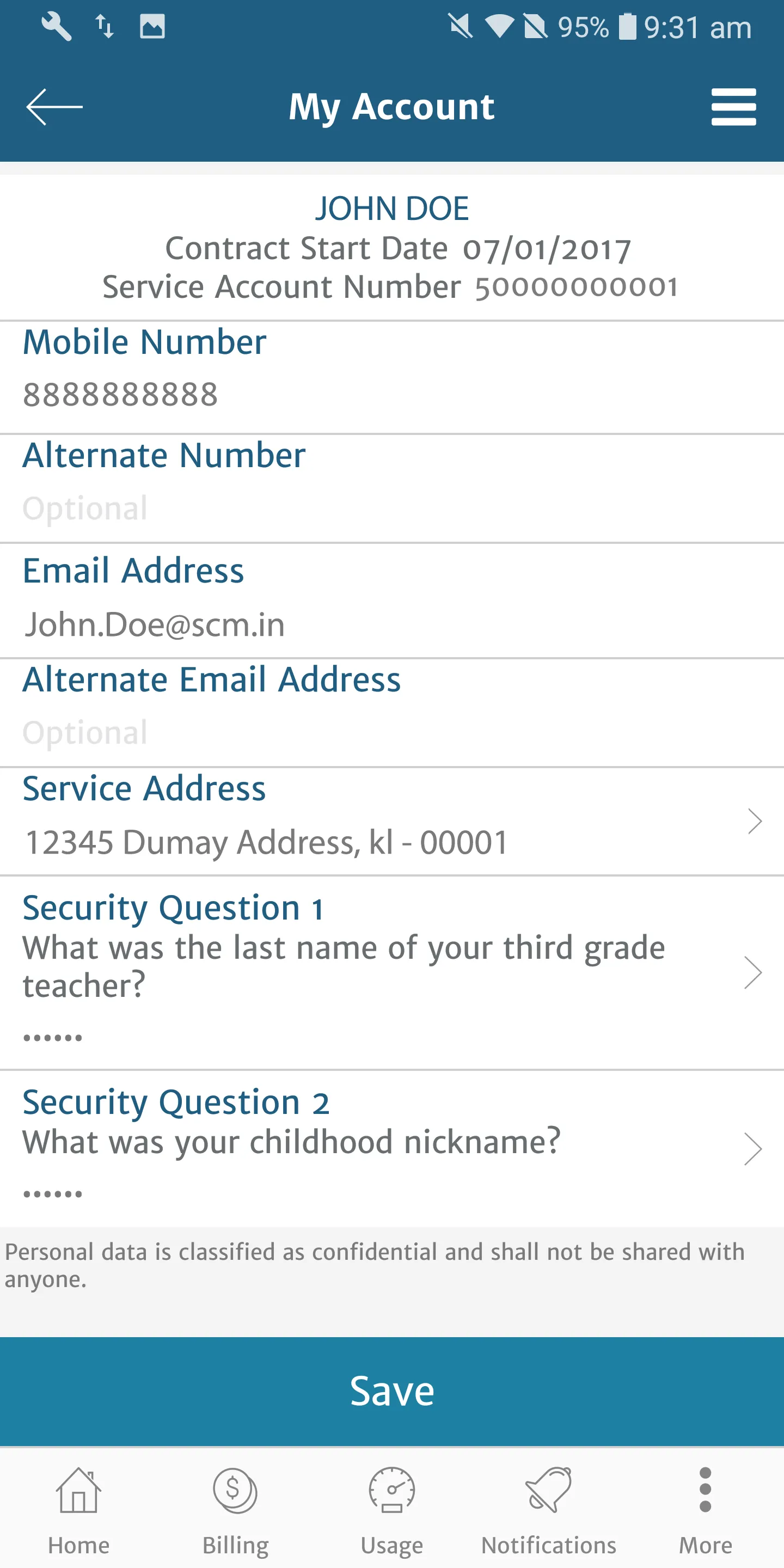
Task: Open the hamburger menu
Action: pyautogui.click(x=733, y=107)
